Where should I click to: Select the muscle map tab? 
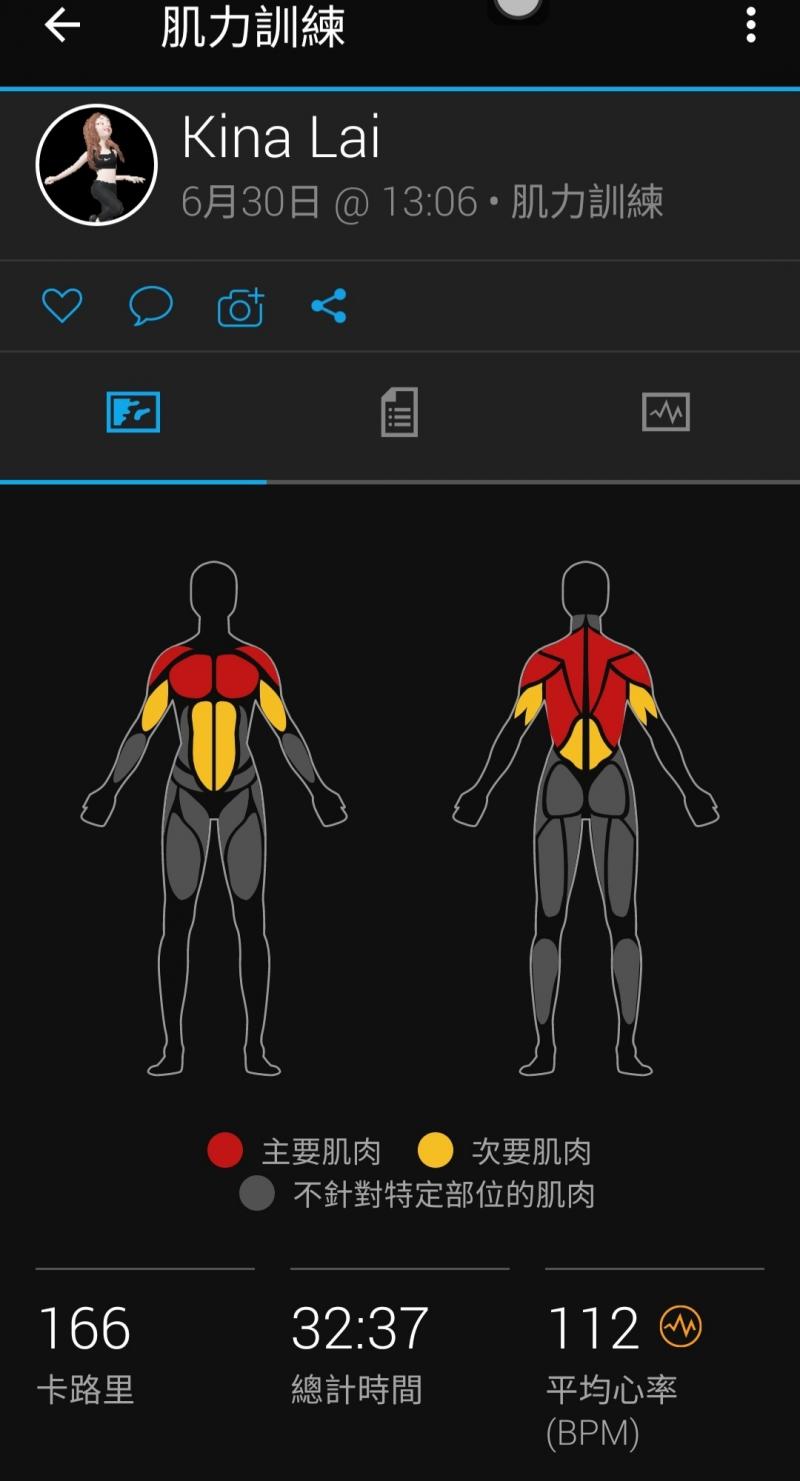[x=133, y=412]
